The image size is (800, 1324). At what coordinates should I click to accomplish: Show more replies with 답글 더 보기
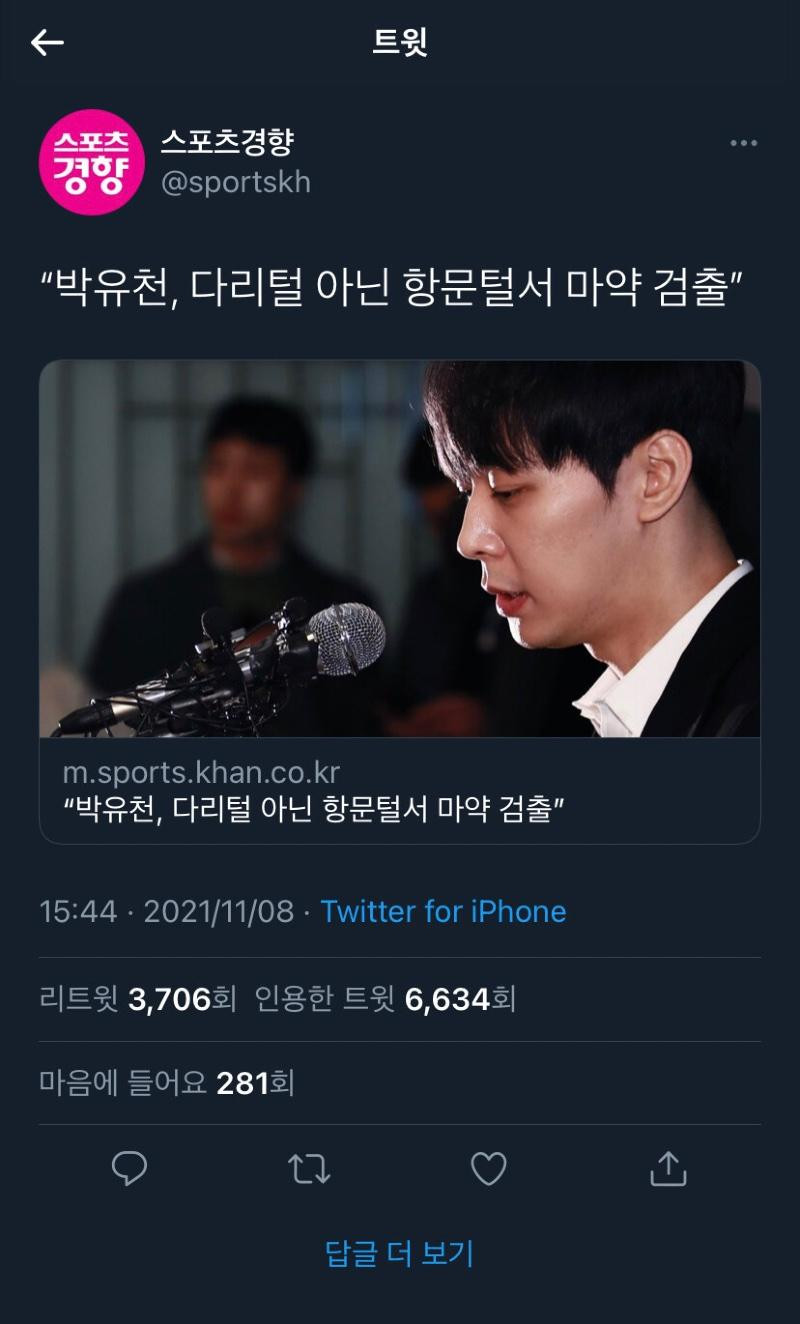coord(399,1253)
